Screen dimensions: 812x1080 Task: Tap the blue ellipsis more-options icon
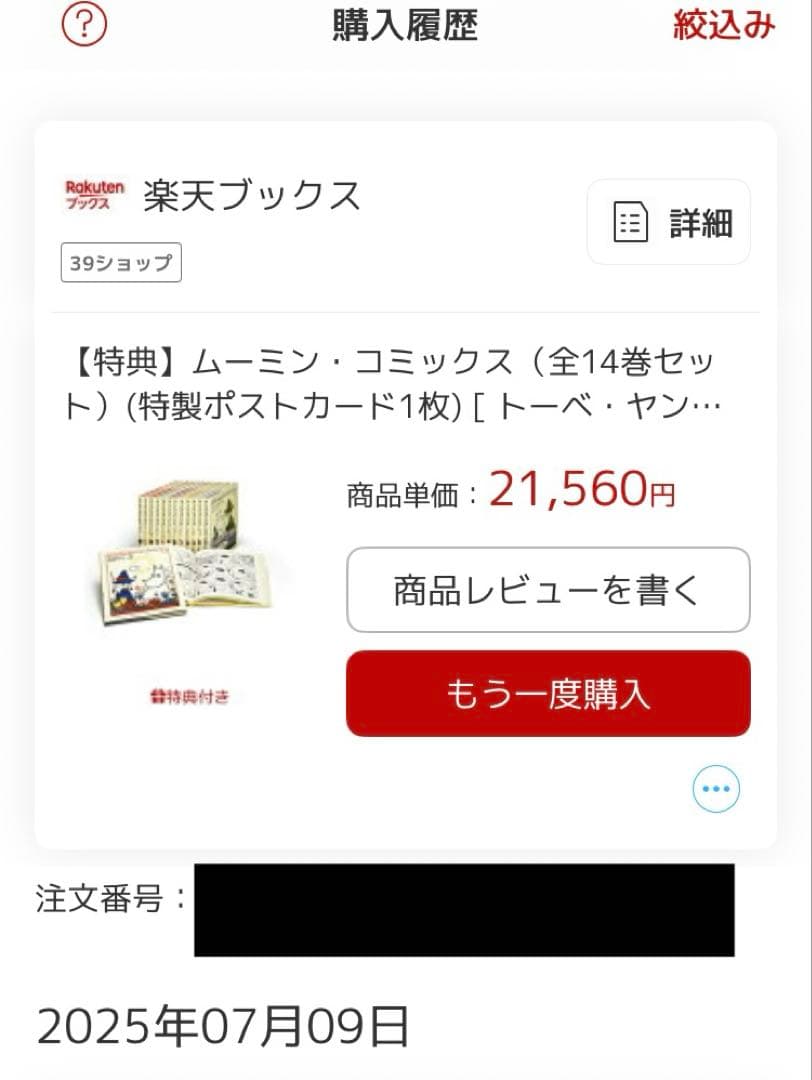(716, 788)
